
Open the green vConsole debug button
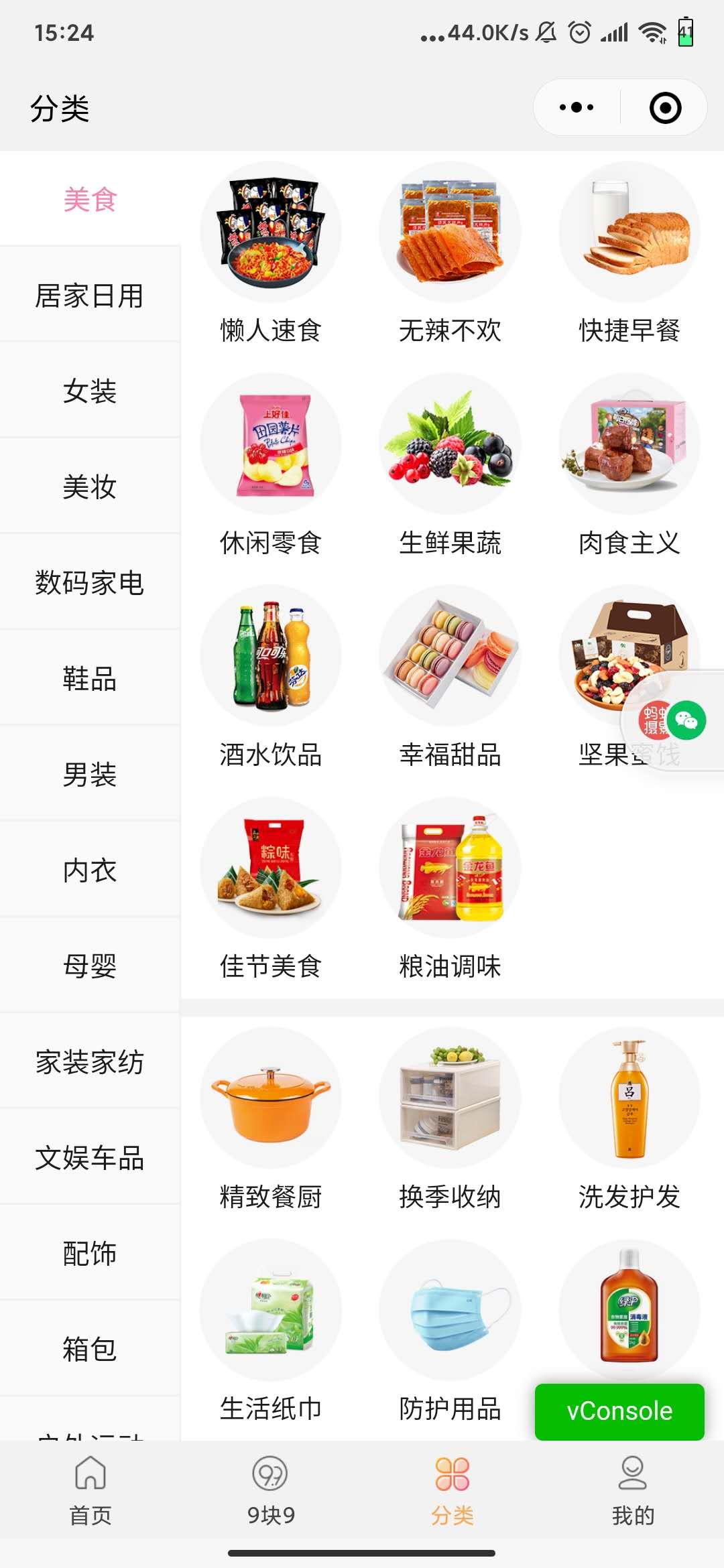pyautogui.click(x=619, y=1411)
